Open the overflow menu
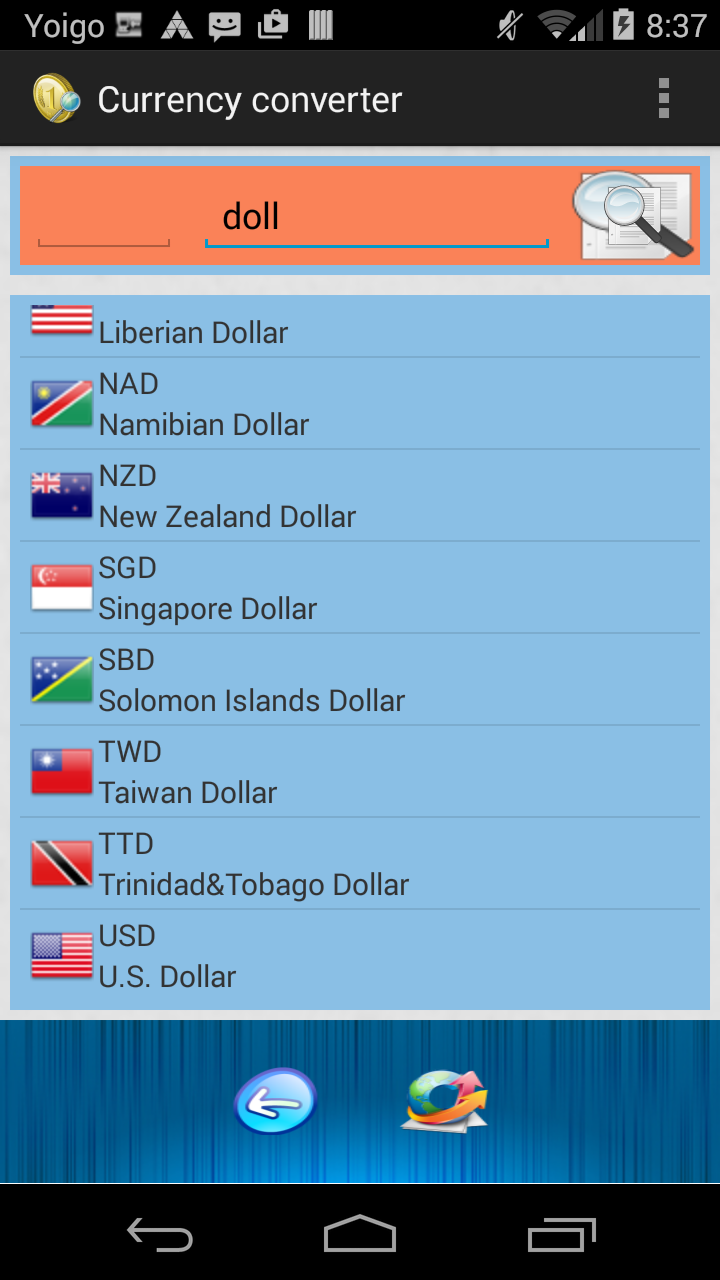 663,99
